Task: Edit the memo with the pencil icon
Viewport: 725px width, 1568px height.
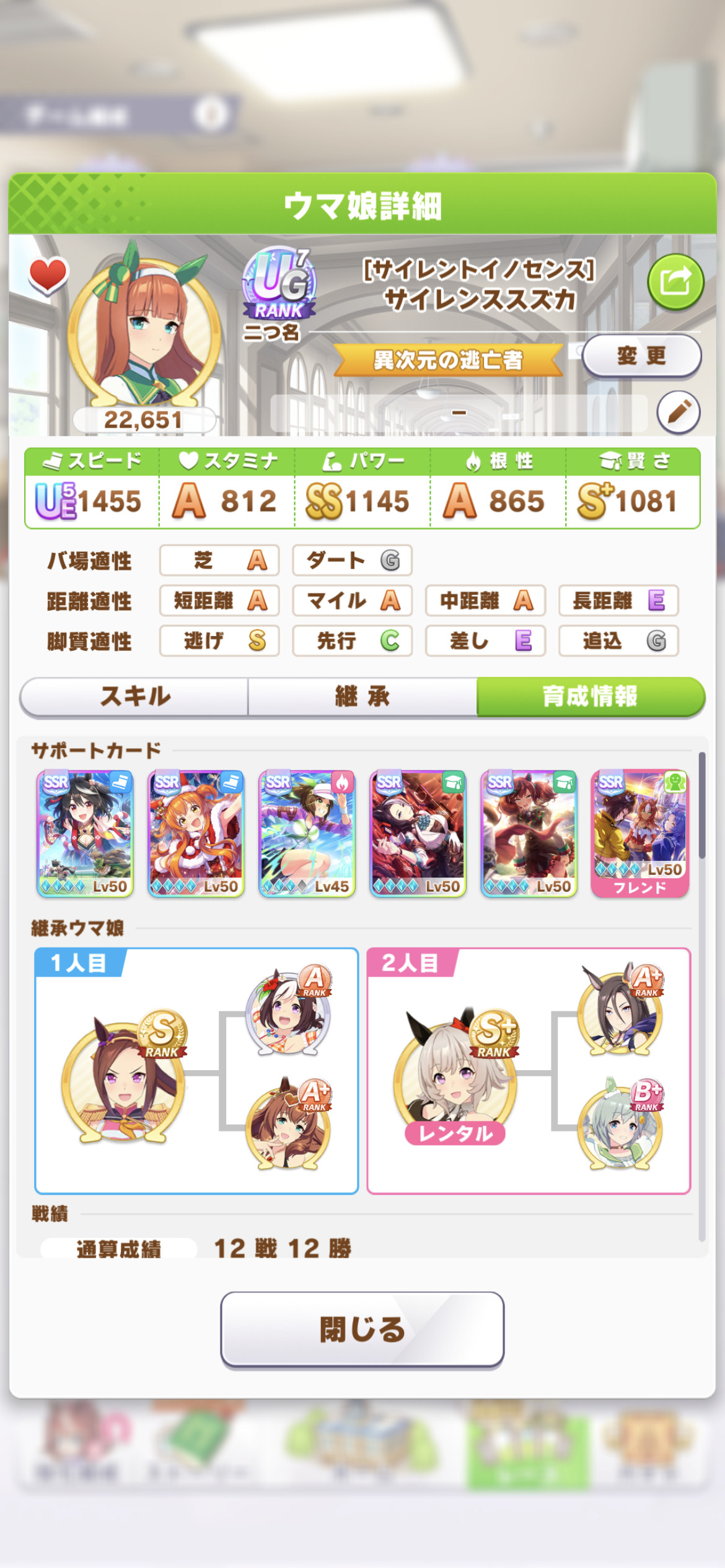Action: pyautogui.click(x=679, y=412)
